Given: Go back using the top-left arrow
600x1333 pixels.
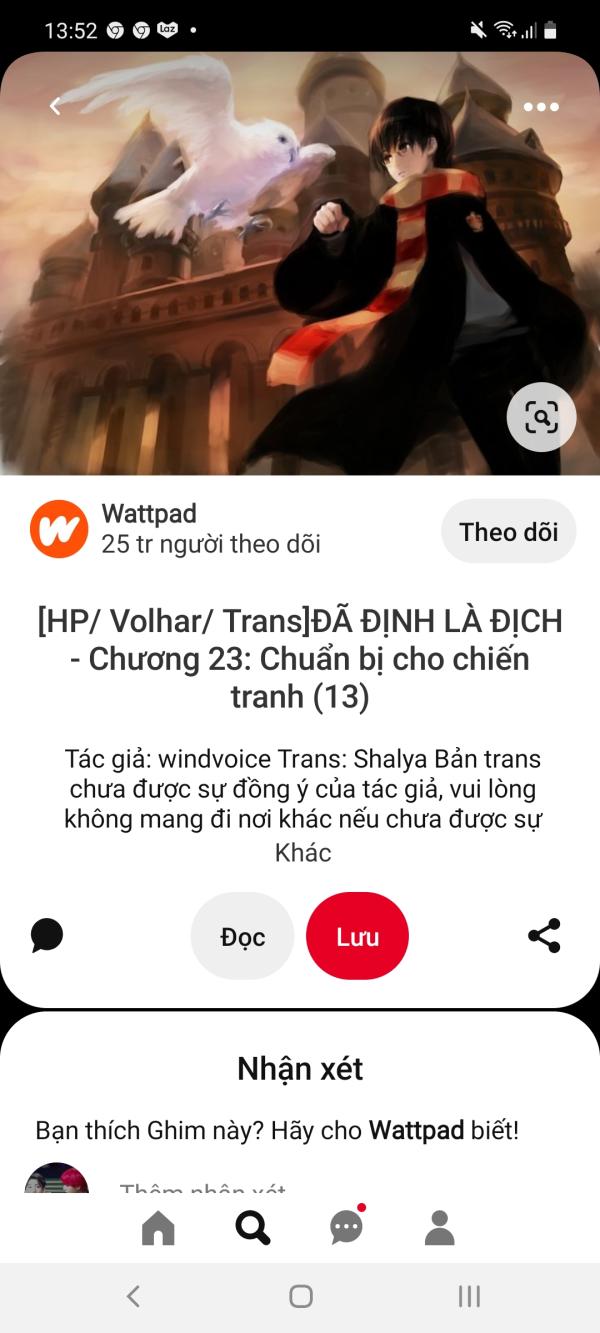Looking at the screenshot, I should 55,106.
